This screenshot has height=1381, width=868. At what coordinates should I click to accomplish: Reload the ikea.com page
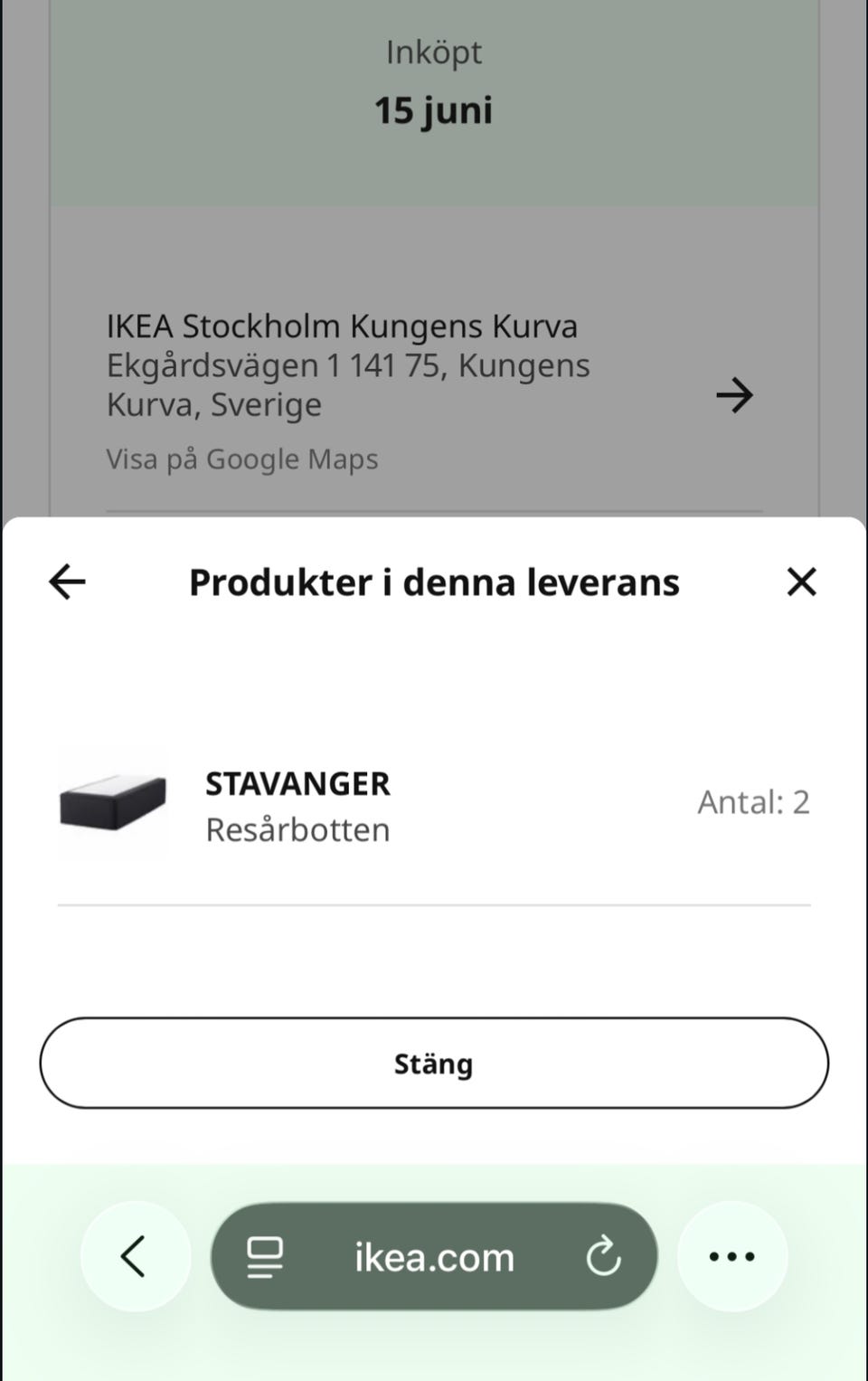[x=603, y=1256]
